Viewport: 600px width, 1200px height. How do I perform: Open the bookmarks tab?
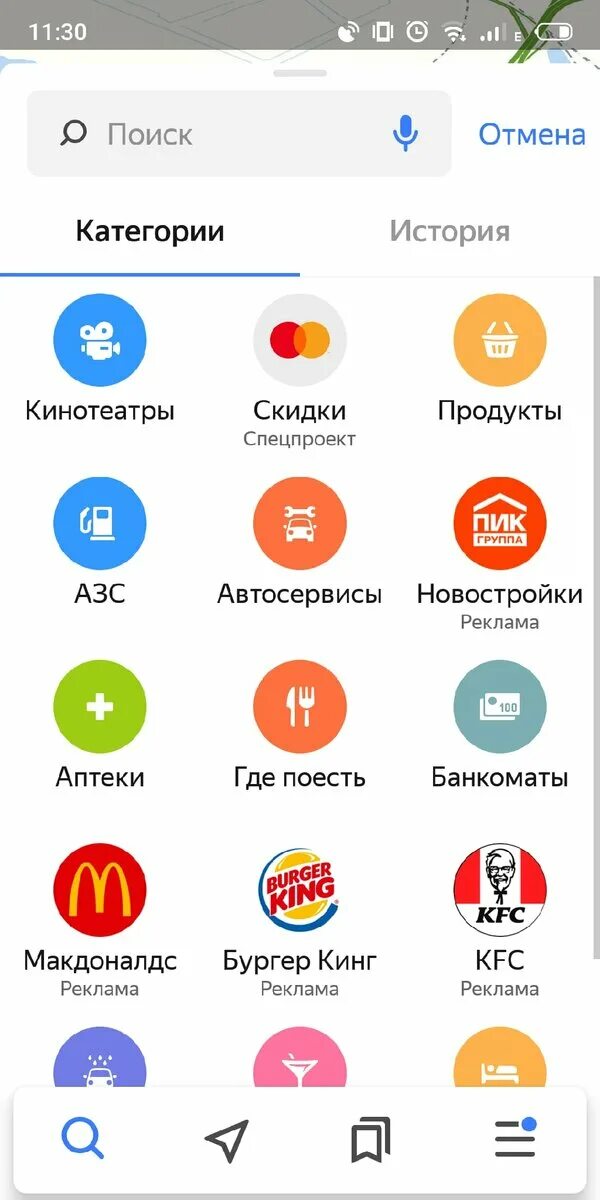tap(370, 1139)
